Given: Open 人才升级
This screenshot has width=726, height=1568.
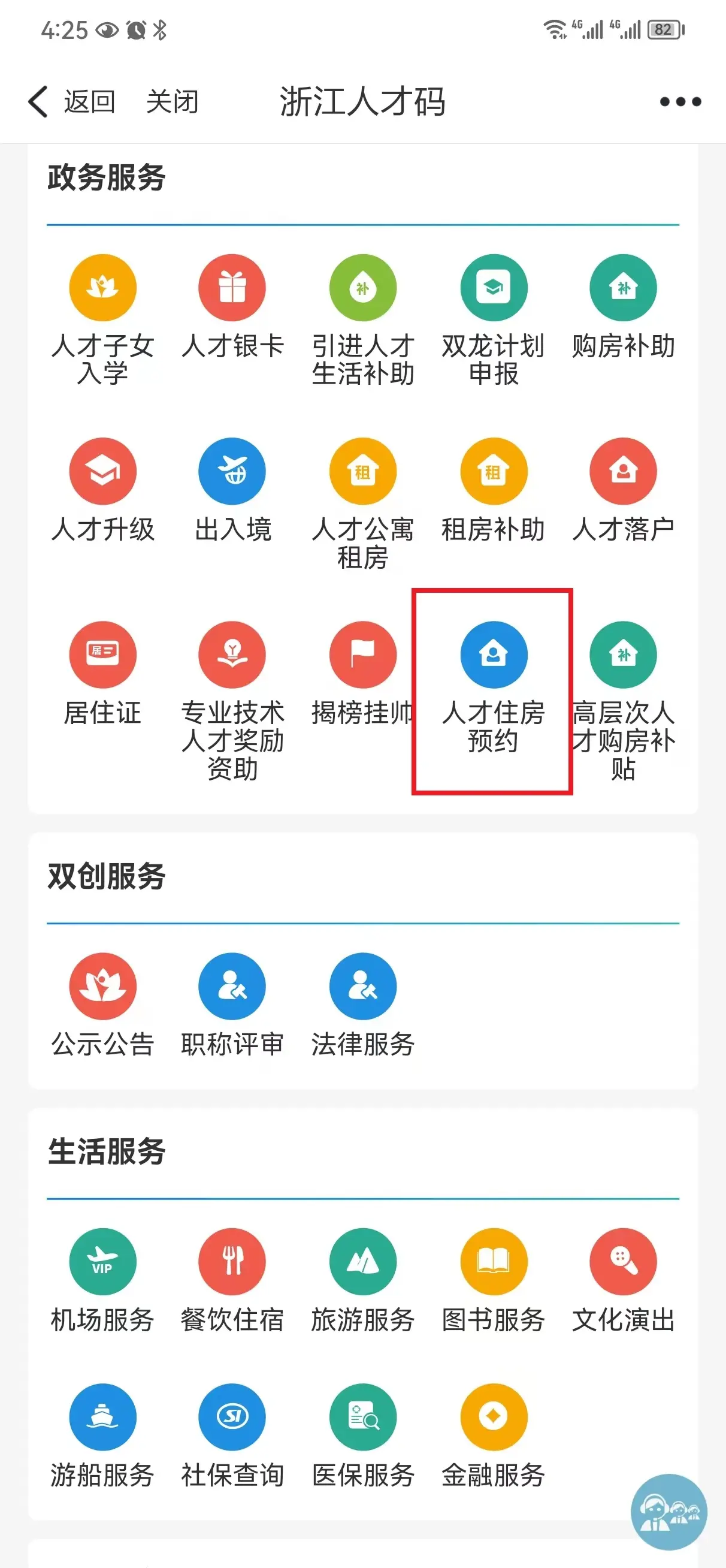Looking at the screenshot, I should (x=102, y=471).
